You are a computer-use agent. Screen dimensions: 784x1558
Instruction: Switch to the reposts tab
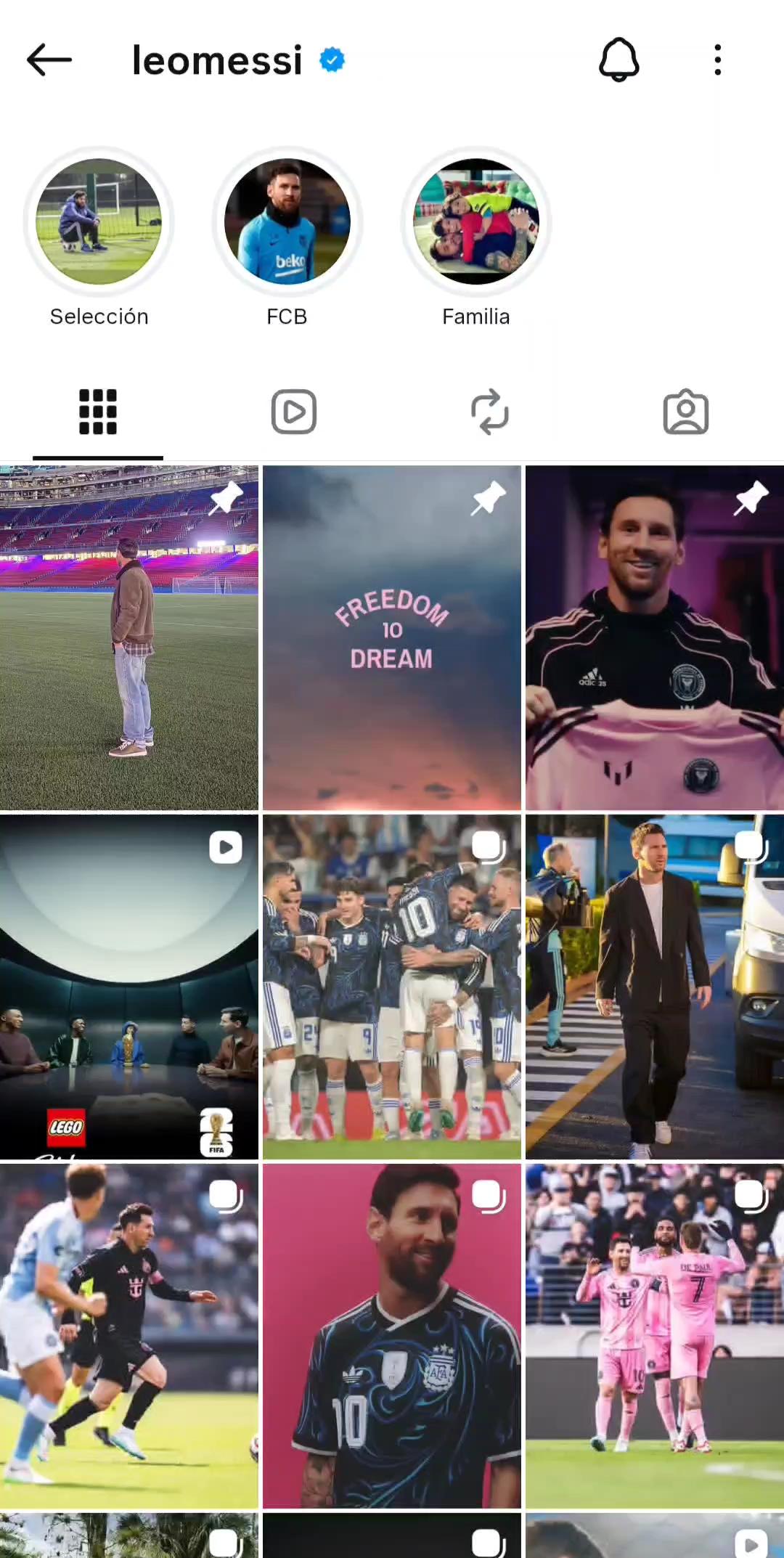pyautogui.click(x=490, y=412)
